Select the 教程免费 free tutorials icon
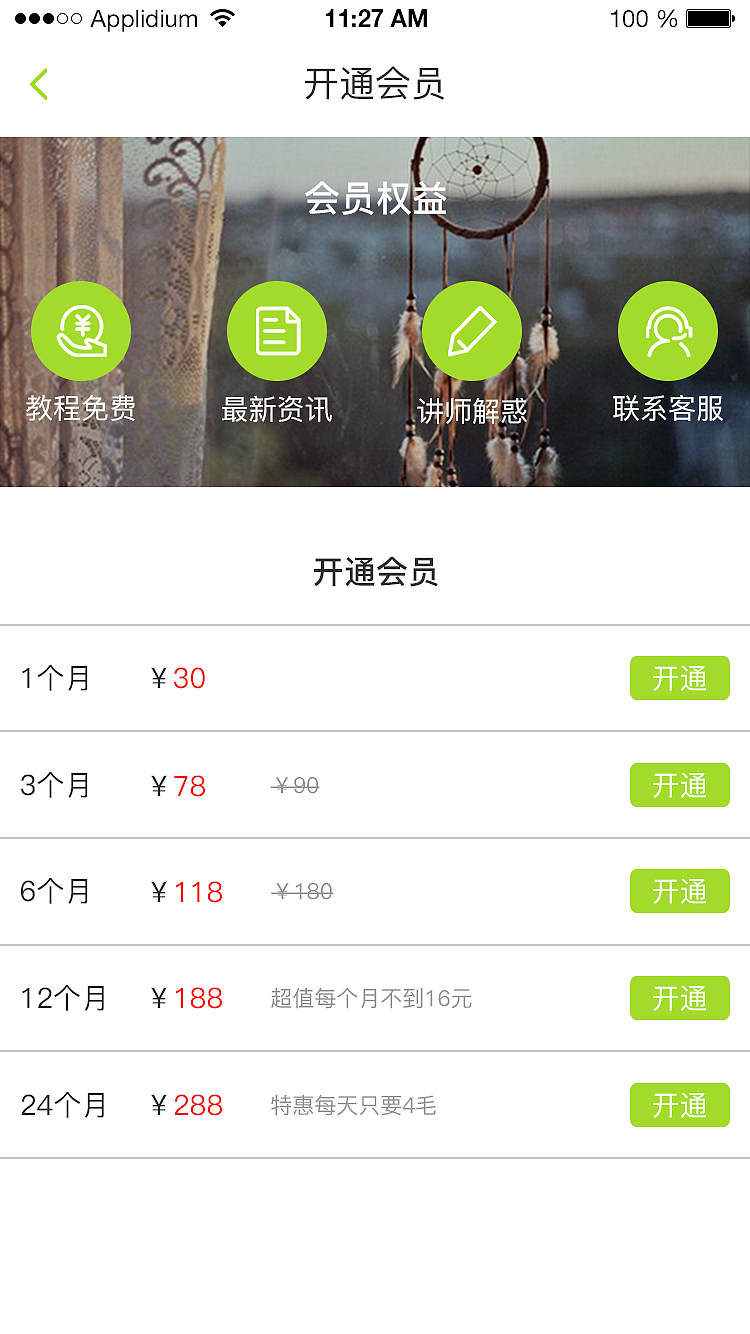The width and height of the screenshot is (750, 1334). [x=81, y=330]
